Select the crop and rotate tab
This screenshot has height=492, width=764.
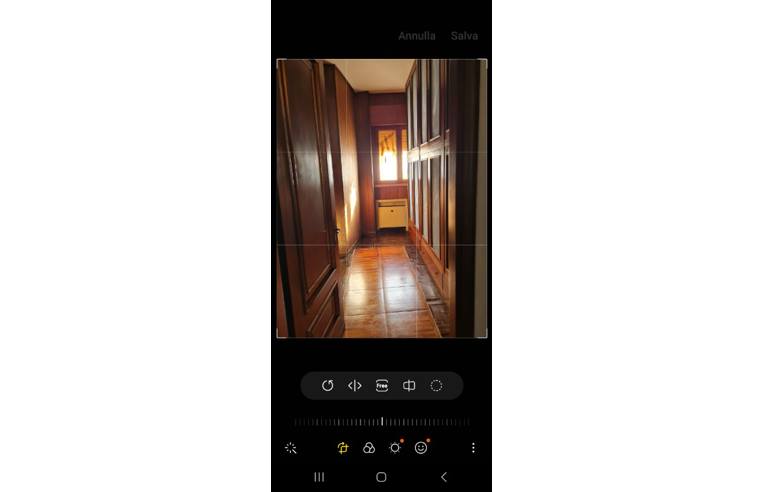coord(342,448)
